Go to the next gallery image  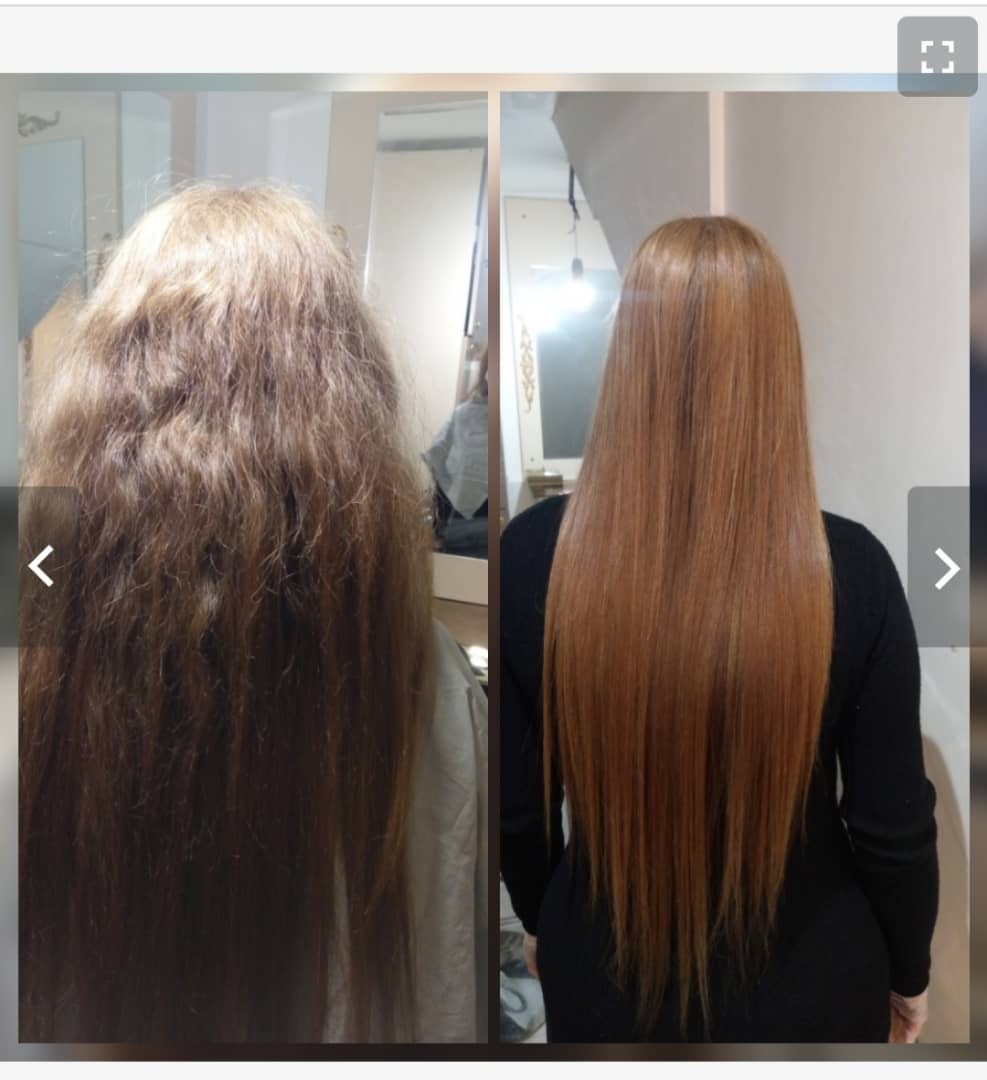tap(945, 568)
